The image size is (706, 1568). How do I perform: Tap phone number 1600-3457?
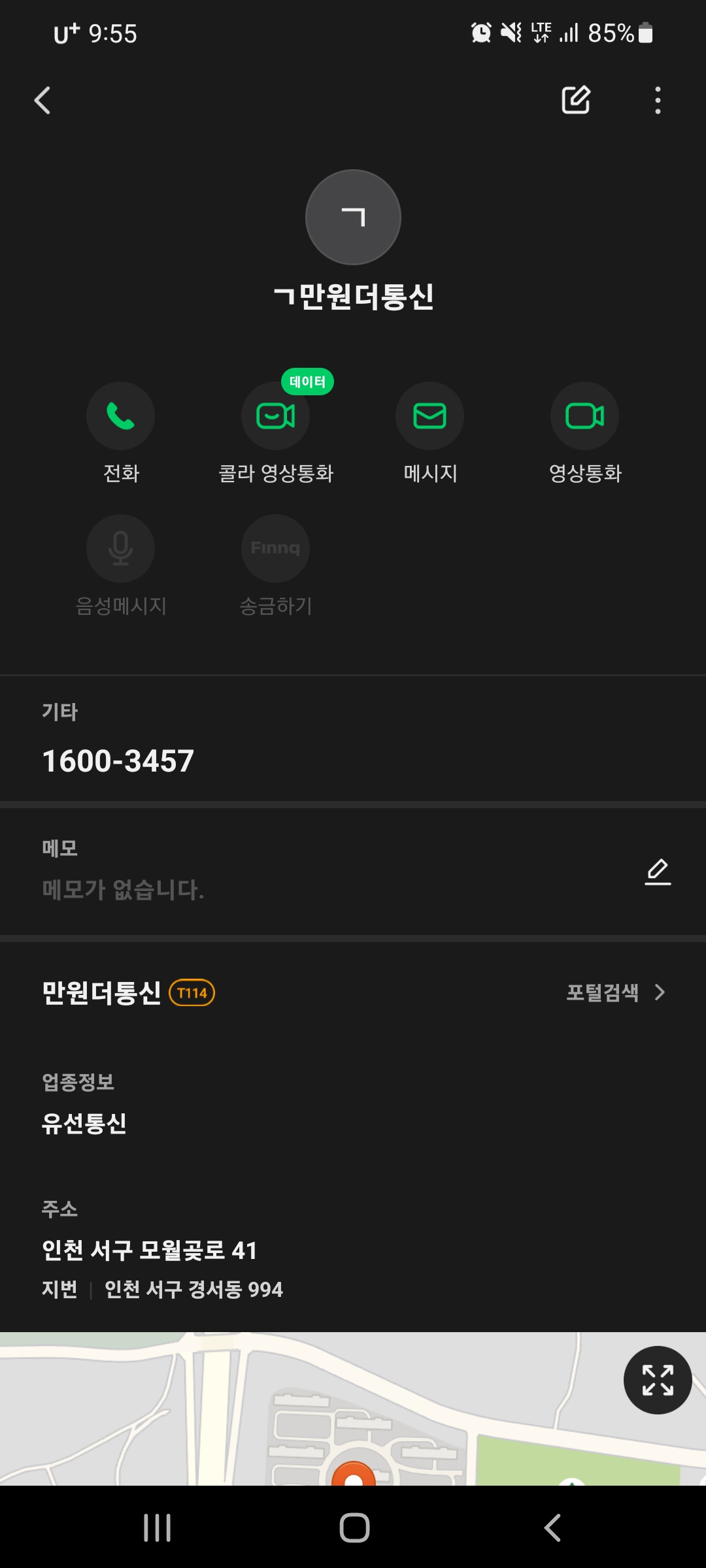point(118,761)
